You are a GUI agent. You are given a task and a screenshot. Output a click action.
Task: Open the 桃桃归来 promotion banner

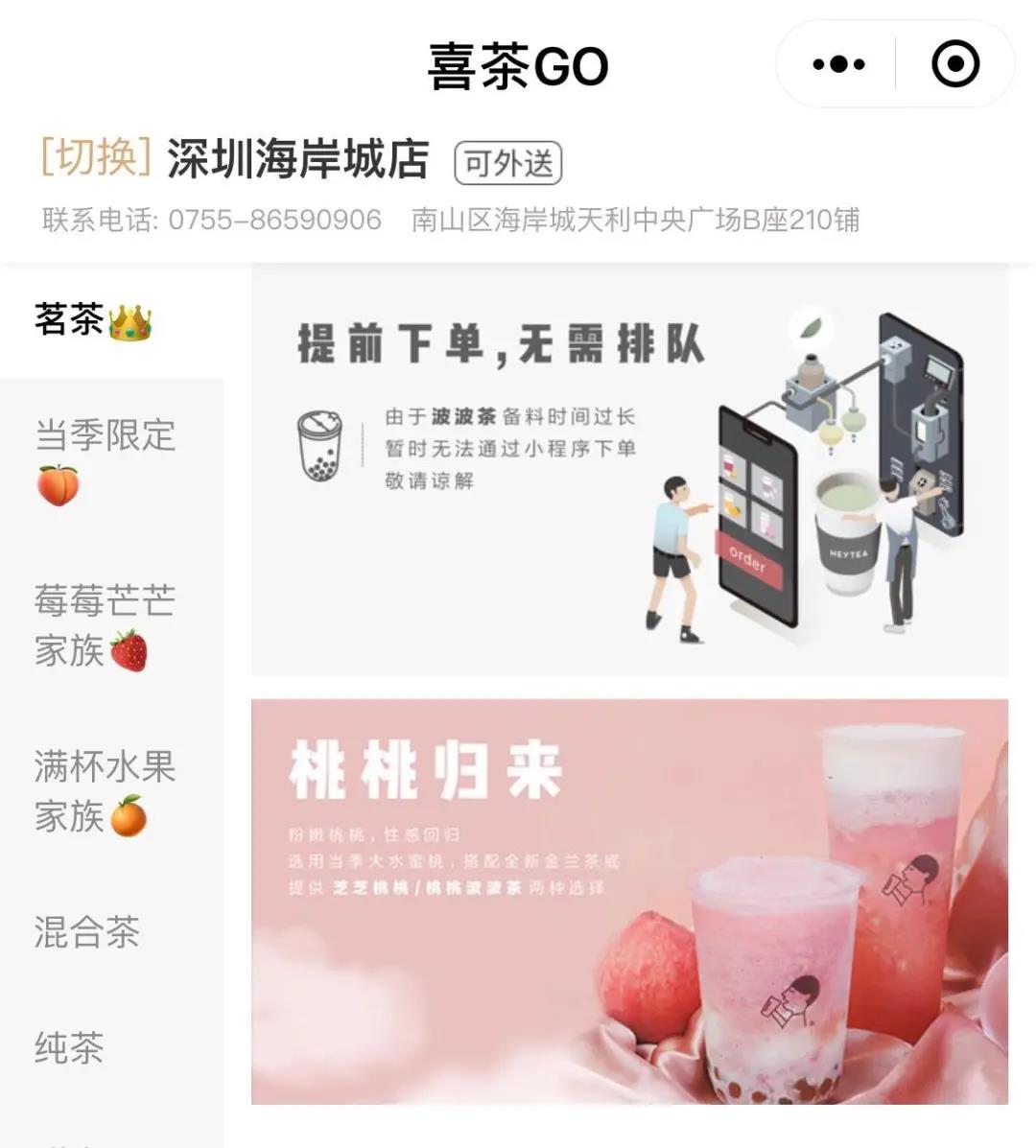(629, 902)
